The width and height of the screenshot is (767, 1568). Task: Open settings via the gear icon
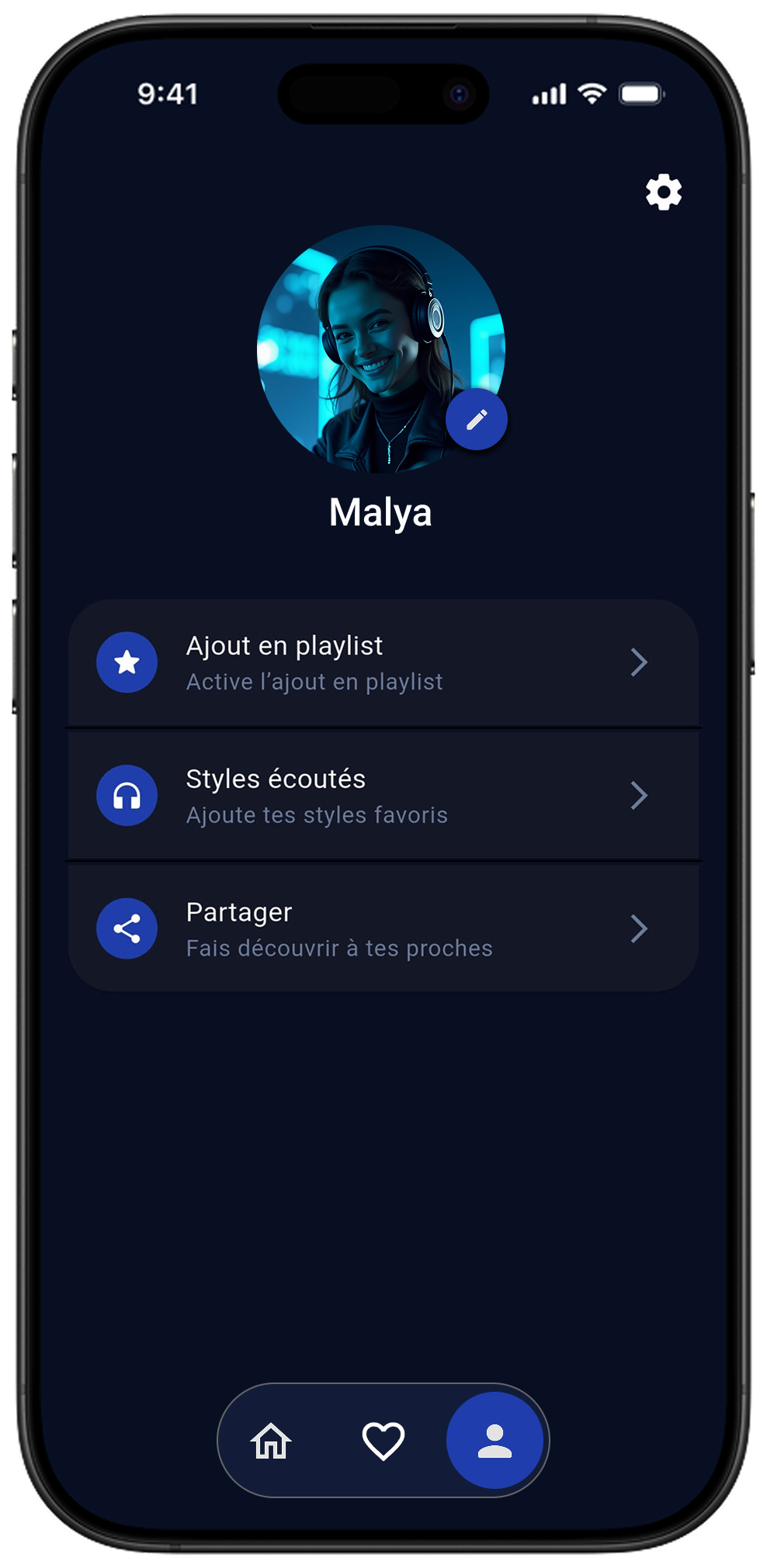(x=664, y=192)
